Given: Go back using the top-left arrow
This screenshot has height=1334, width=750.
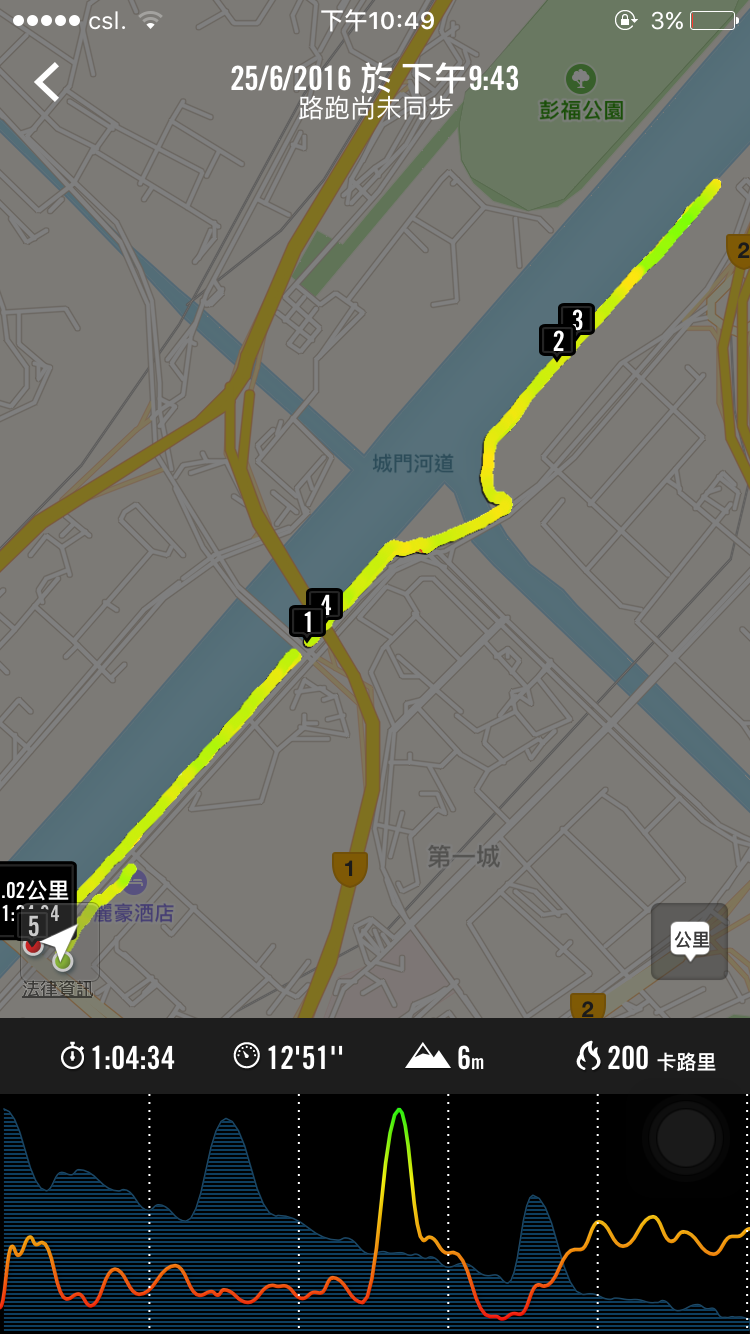Looking at the screenshot, I should click(x=47, y=82).
